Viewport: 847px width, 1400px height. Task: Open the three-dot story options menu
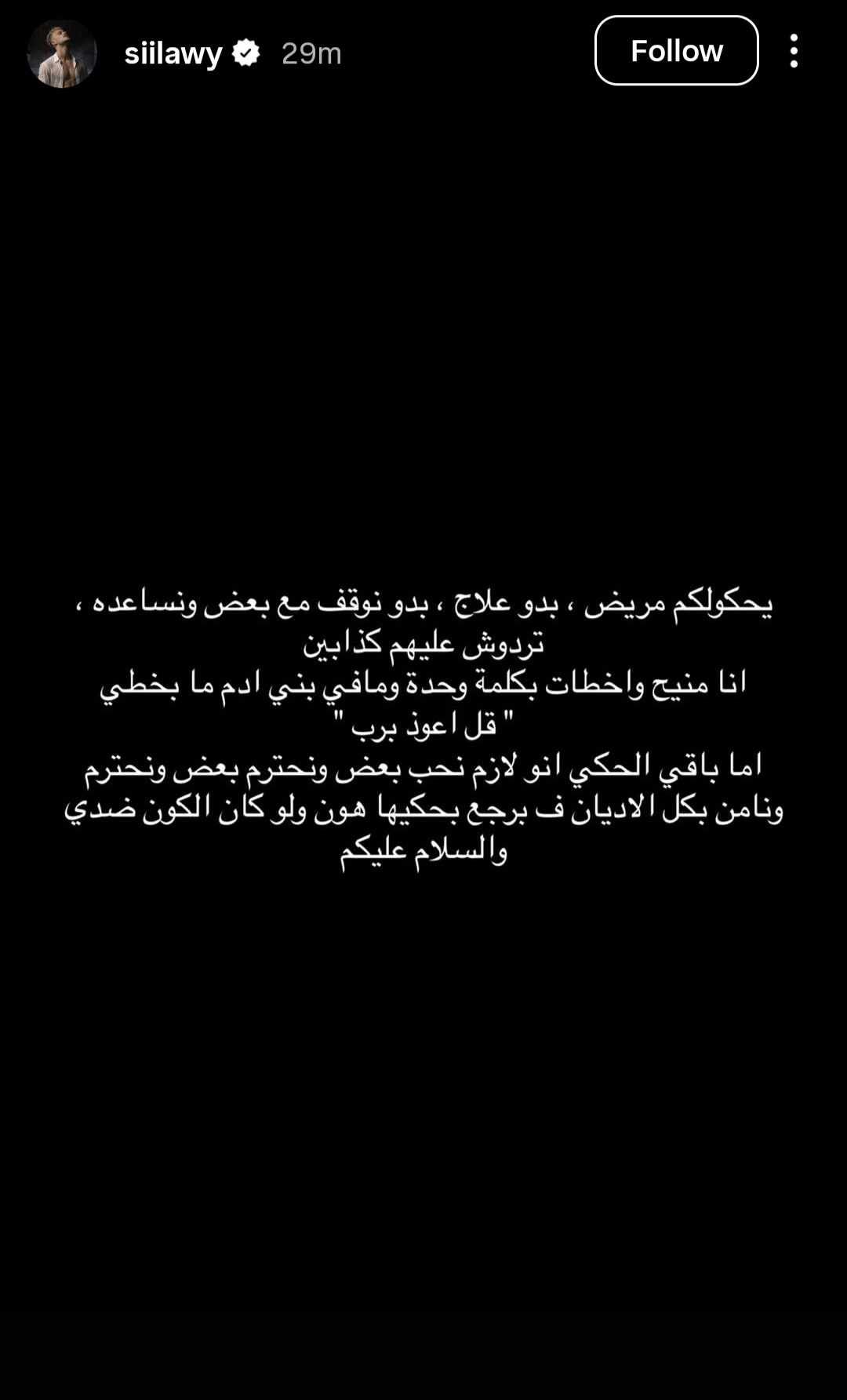(794, 51)
